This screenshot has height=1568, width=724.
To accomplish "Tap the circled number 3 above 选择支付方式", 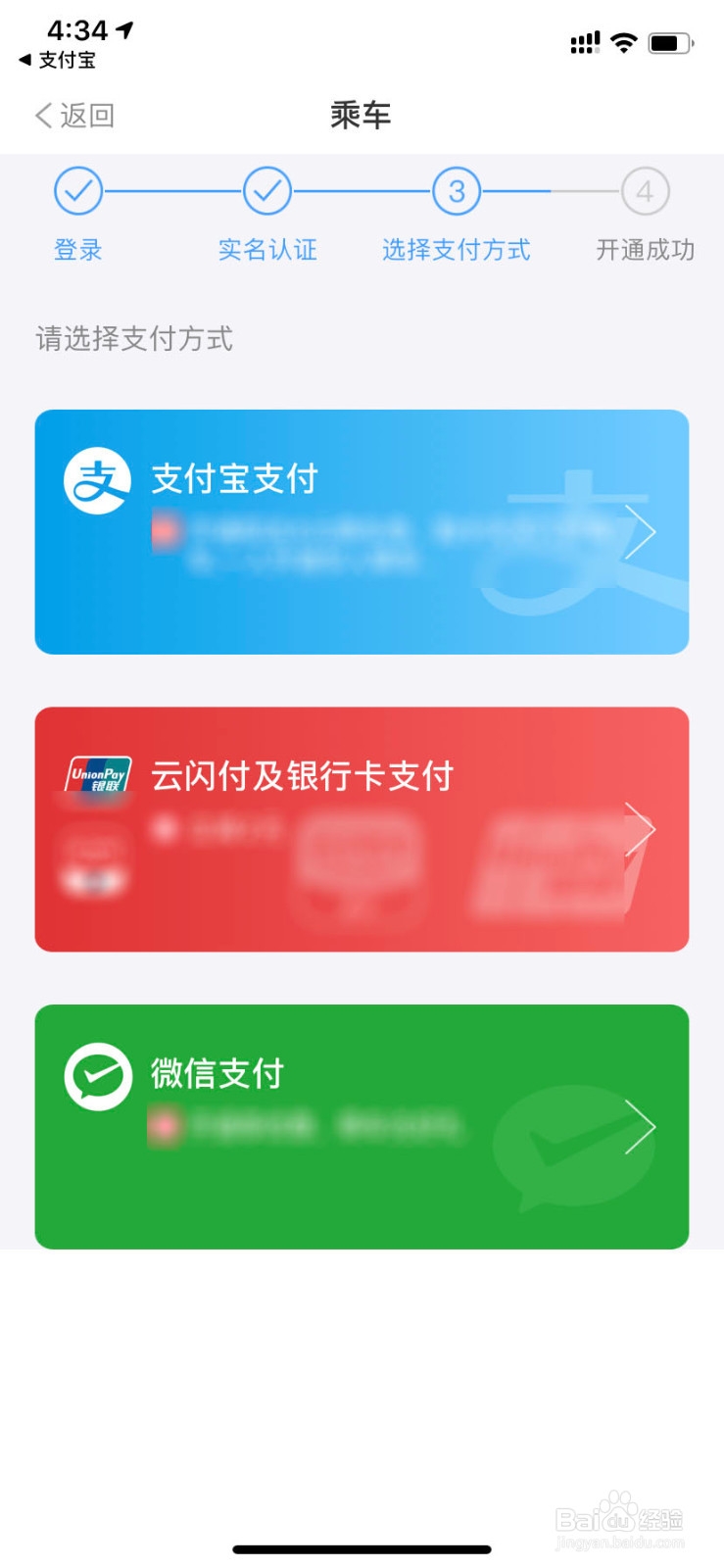I will click(456, 192).
